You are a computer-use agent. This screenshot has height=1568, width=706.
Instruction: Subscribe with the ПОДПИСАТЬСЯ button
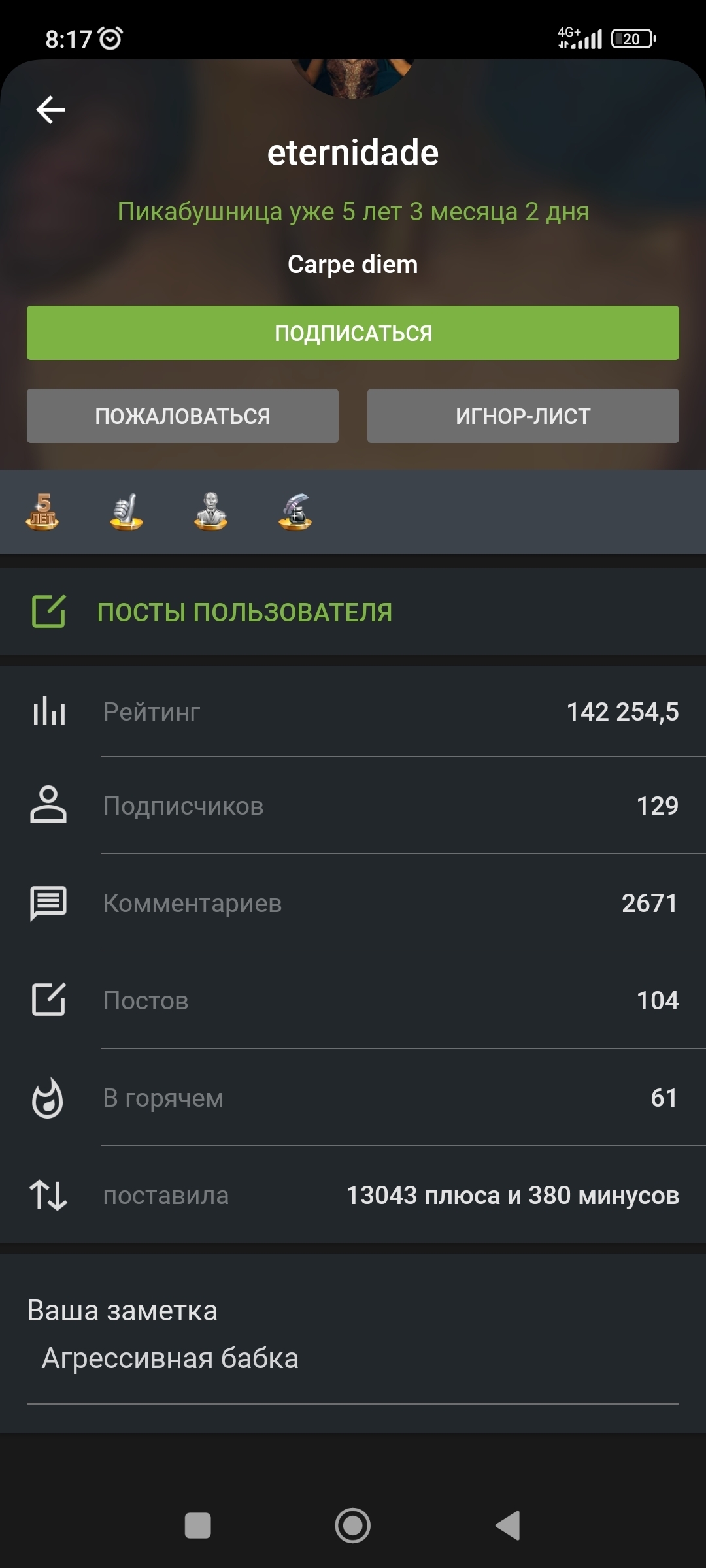click(353, 333)
